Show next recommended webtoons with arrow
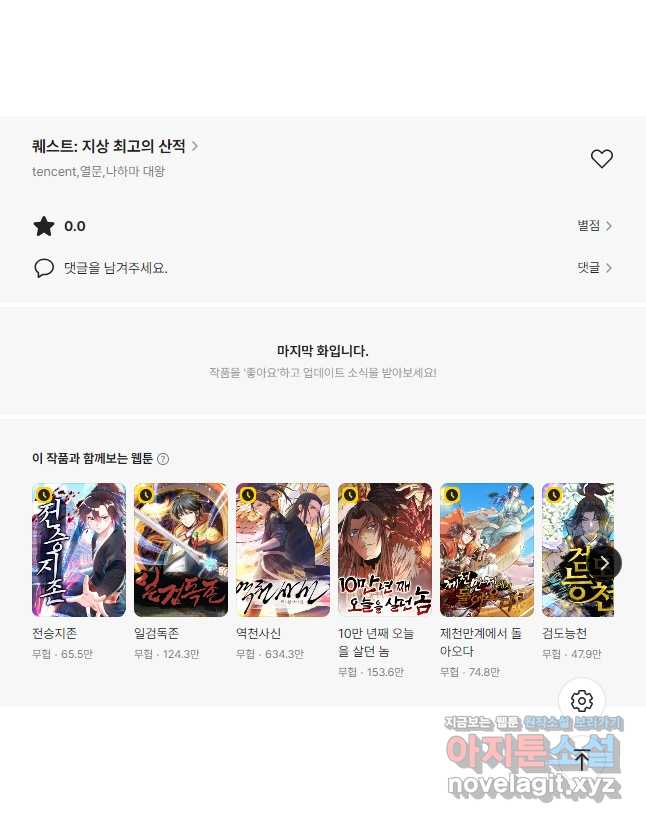The height and width of the screenshot is (823, 646). tap(604, 562)
